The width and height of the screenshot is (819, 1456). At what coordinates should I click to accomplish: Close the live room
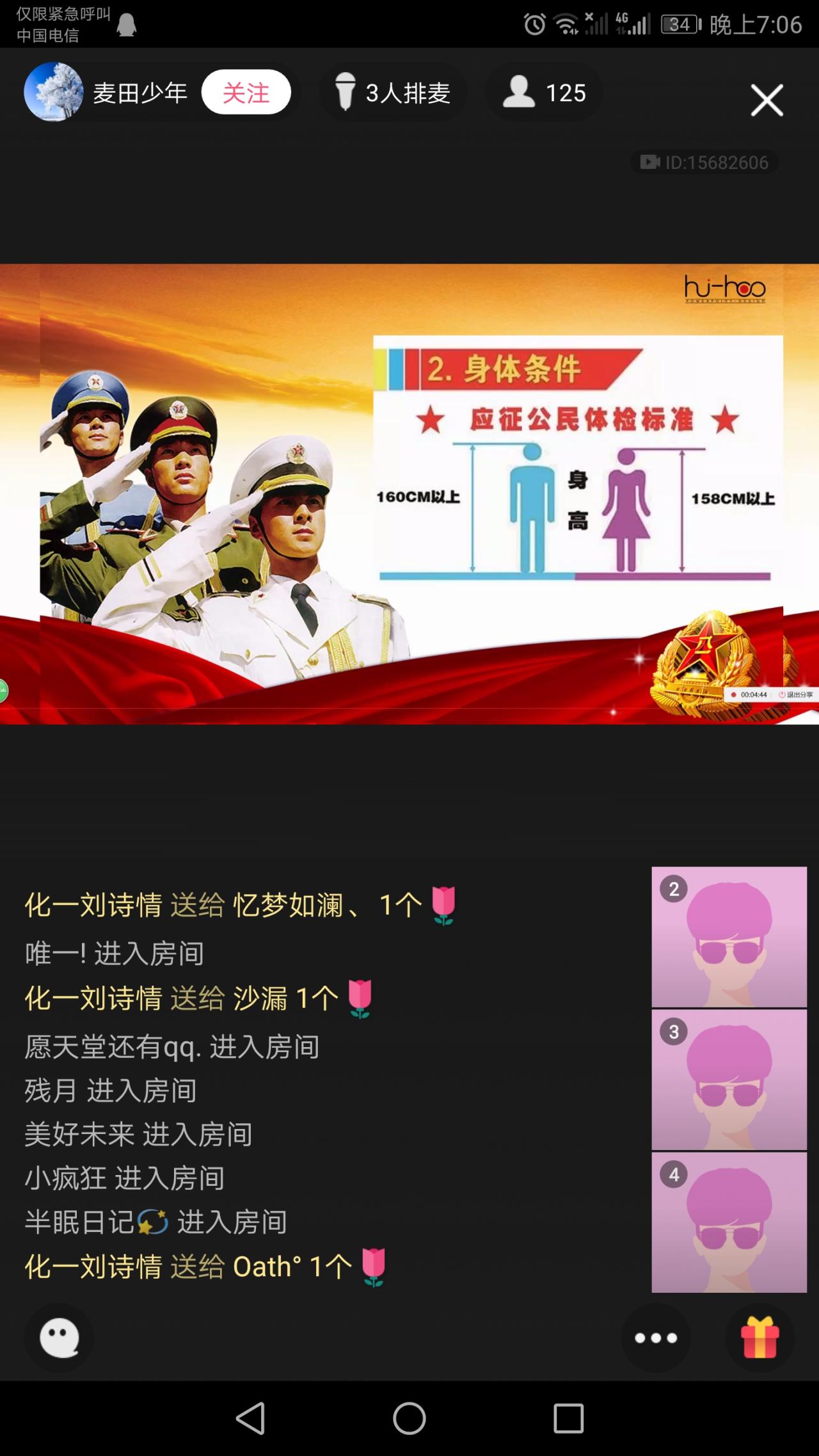click(767, 100)
